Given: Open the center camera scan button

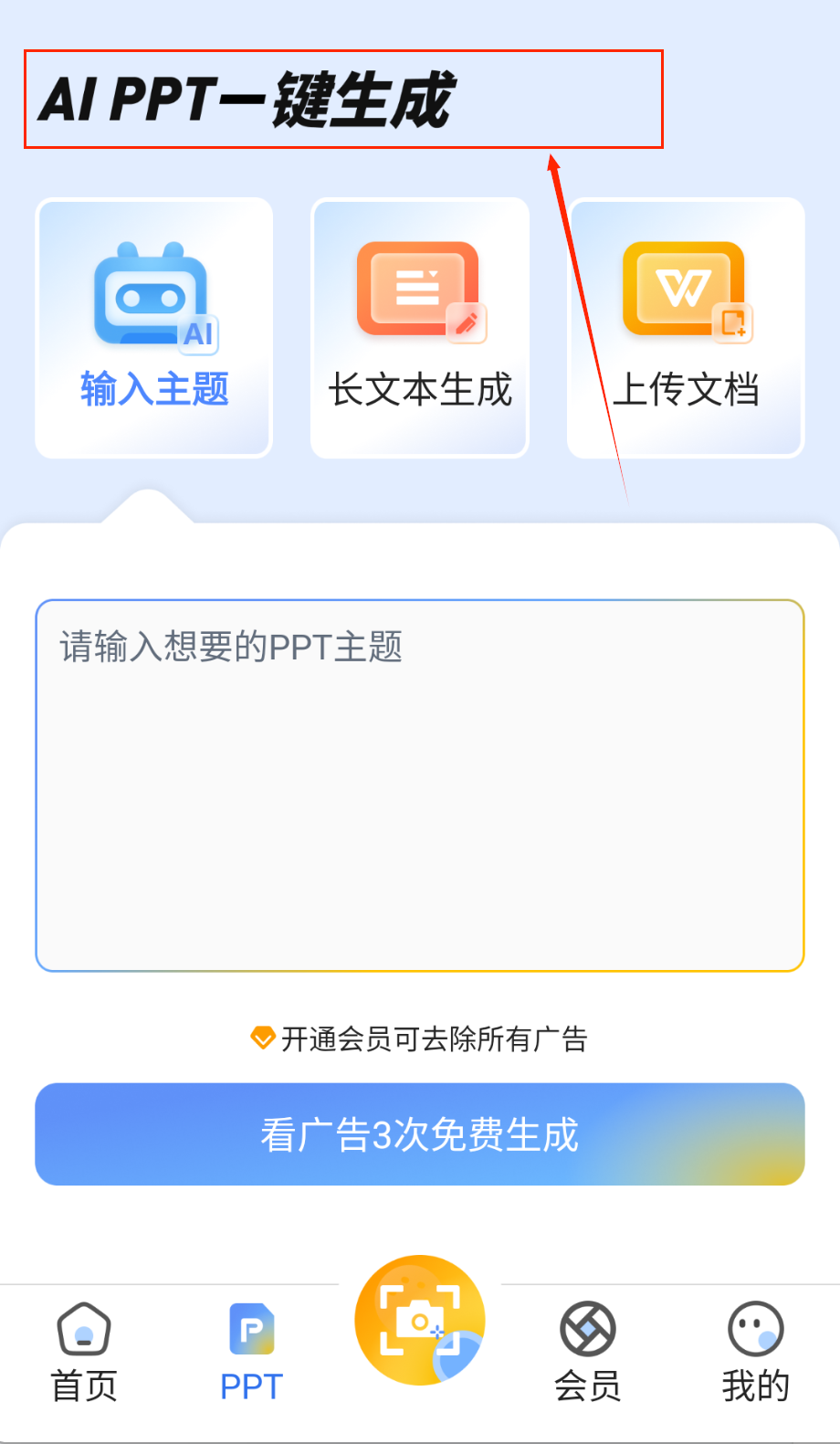Looking at the screenshot, I should pos(420,1320).
